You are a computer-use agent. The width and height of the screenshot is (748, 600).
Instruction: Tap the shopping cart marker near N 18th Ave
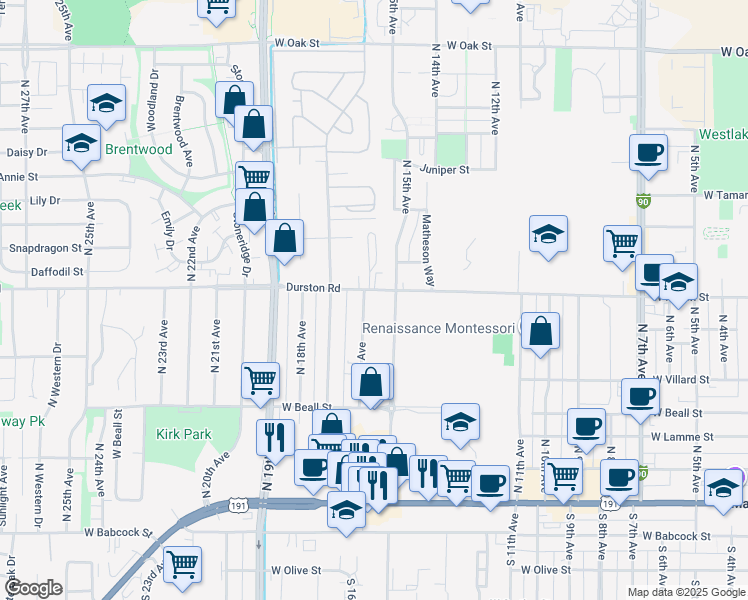(260, 380)
